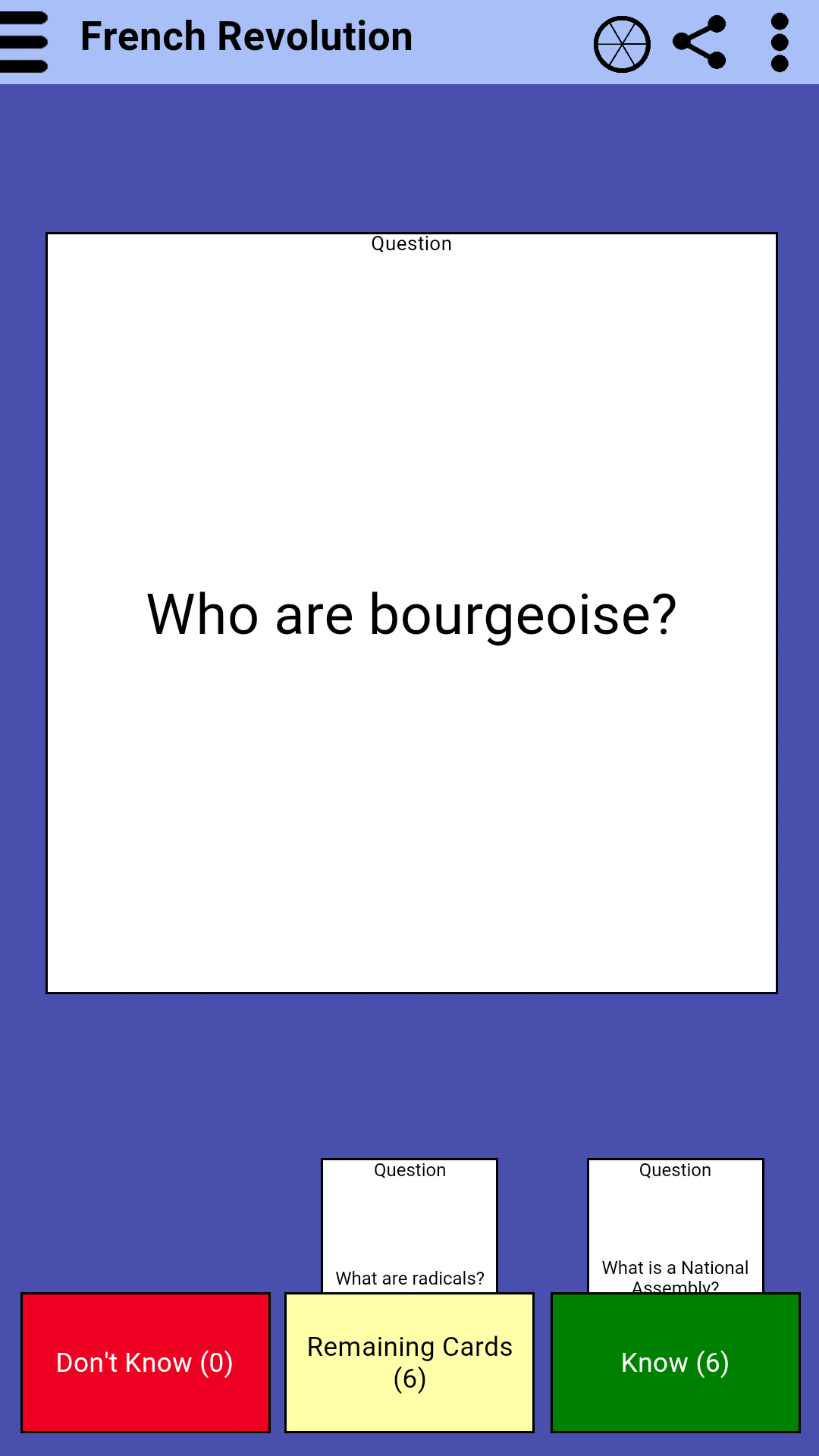Image resolution: width=819 pixels, height=1456 pixels.
Task: Mark card as Know
Action: (675, 1362)
